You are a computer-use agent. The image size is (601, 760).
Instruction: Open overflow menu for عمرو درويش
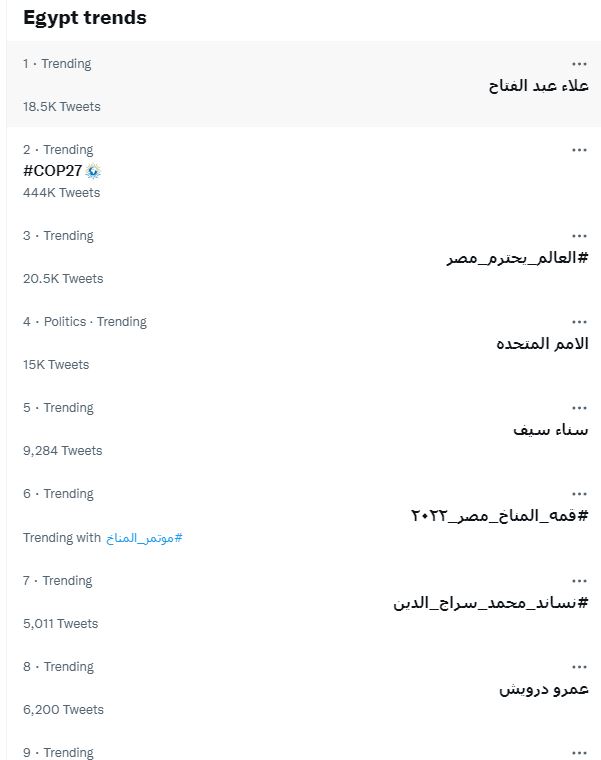pos(579,666)
